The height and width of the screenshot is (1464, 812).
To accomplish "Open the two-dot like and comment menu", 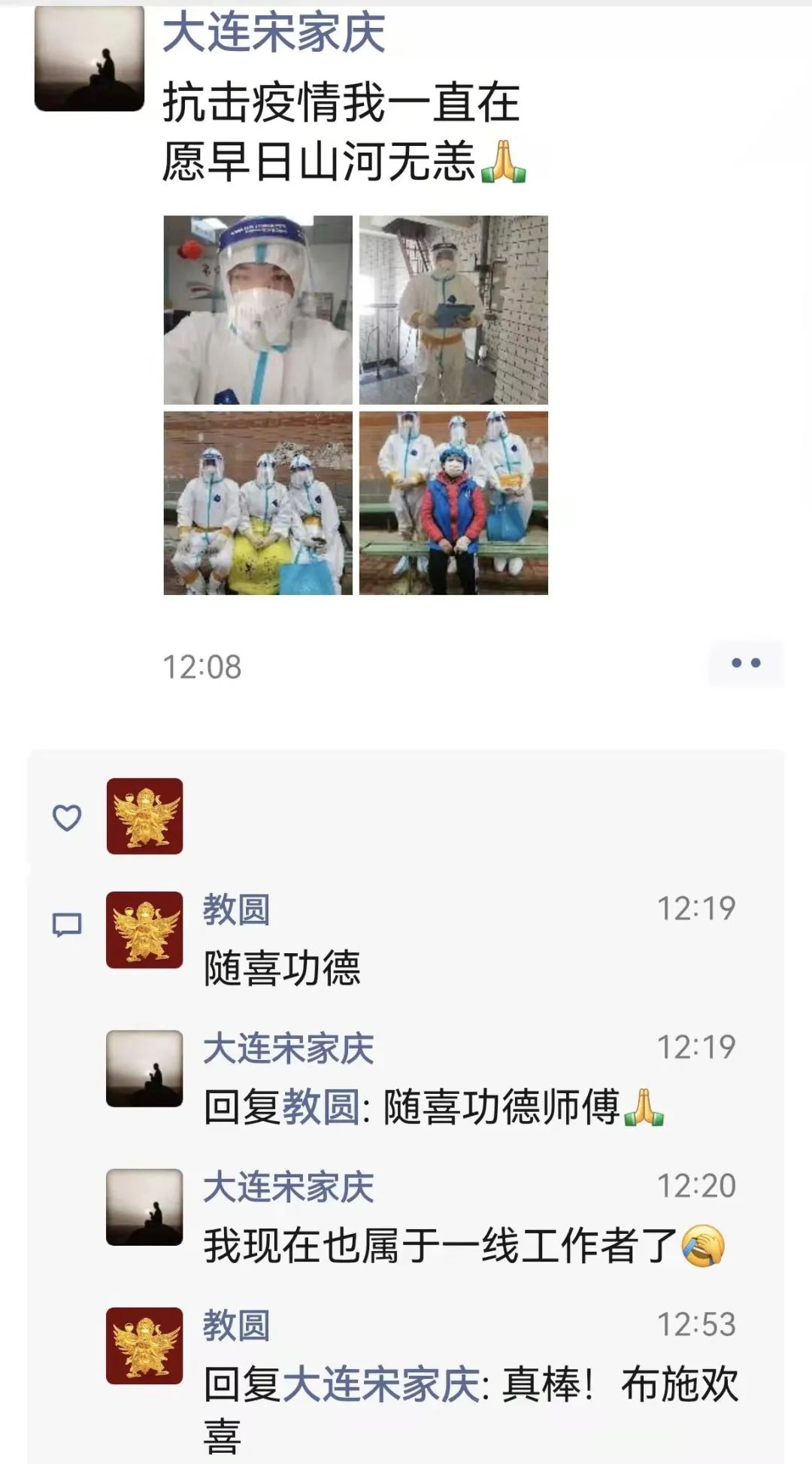I will coord(746,664).
